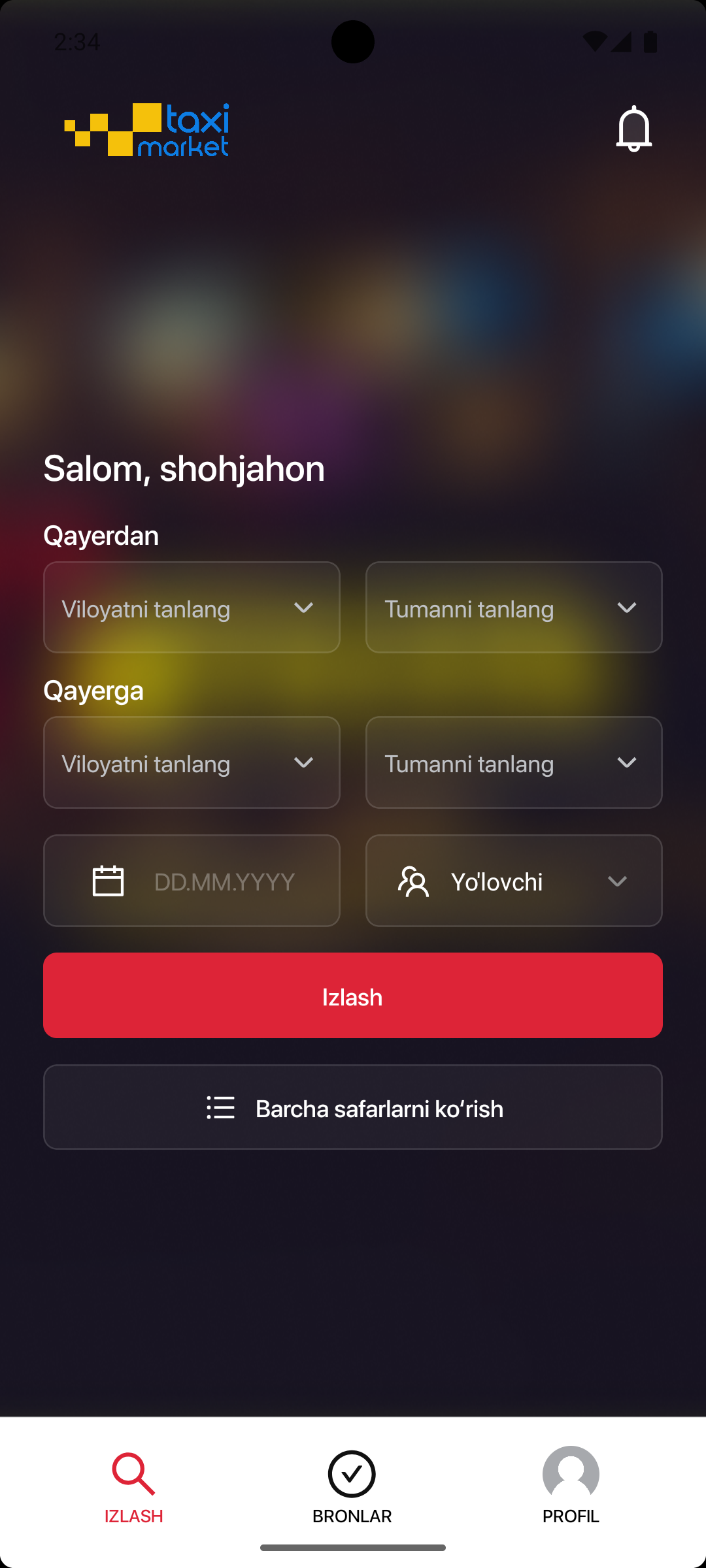The height and width of the screenshot is (1568, 706).
Task: Expand the Viloyatni tanlang dropdown under Qayerdan
Action: [192, 608]
